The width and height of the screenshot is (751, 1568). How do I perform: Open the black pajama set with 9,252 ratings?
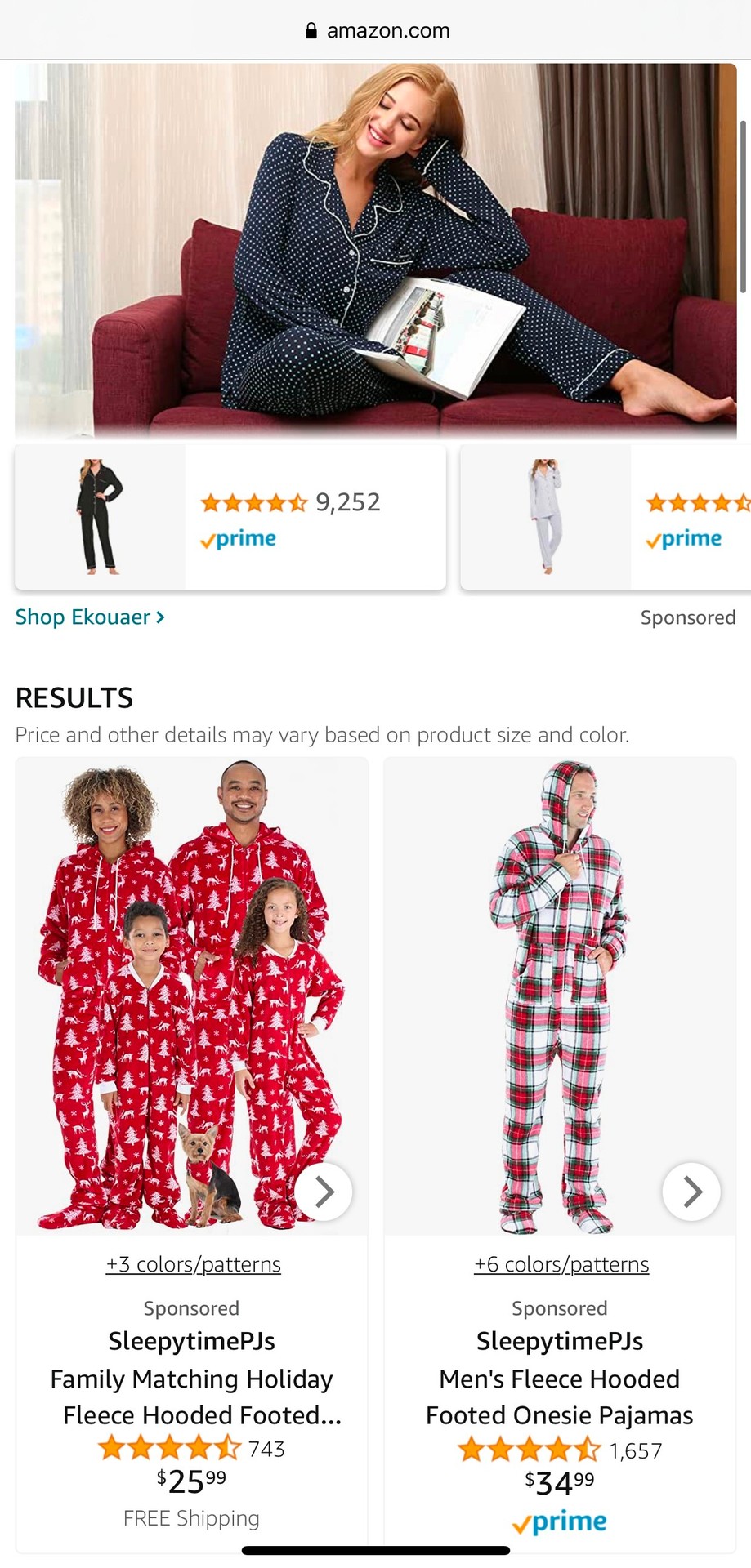[x=230, y=517]
